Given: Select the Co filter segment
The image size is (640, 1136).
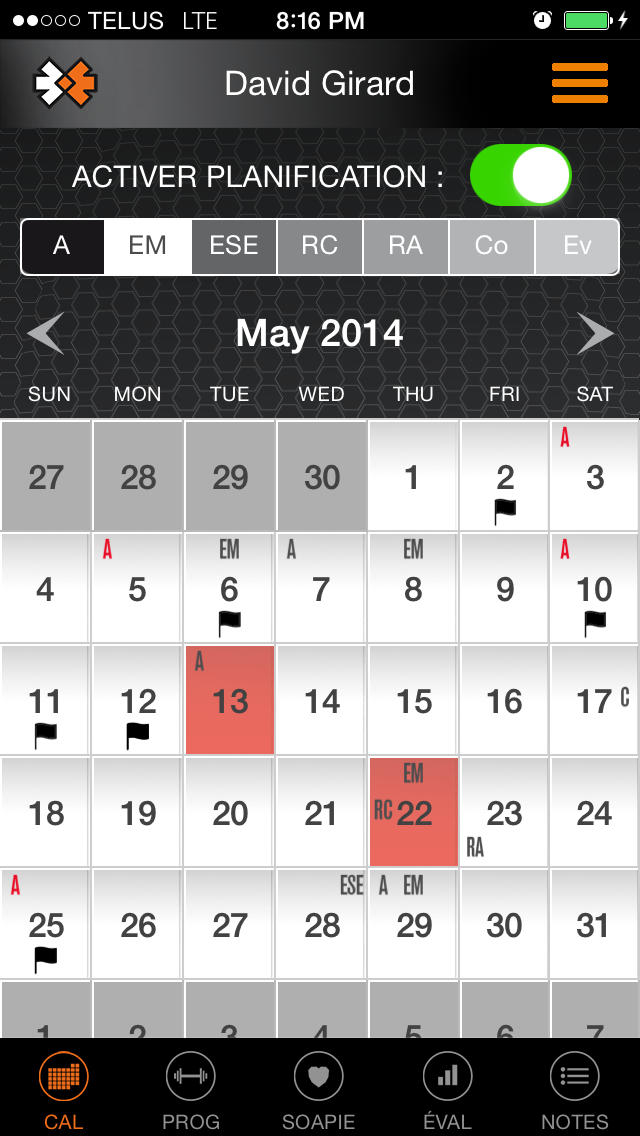Looking at the screenshot, I should [x=491, y=246].
